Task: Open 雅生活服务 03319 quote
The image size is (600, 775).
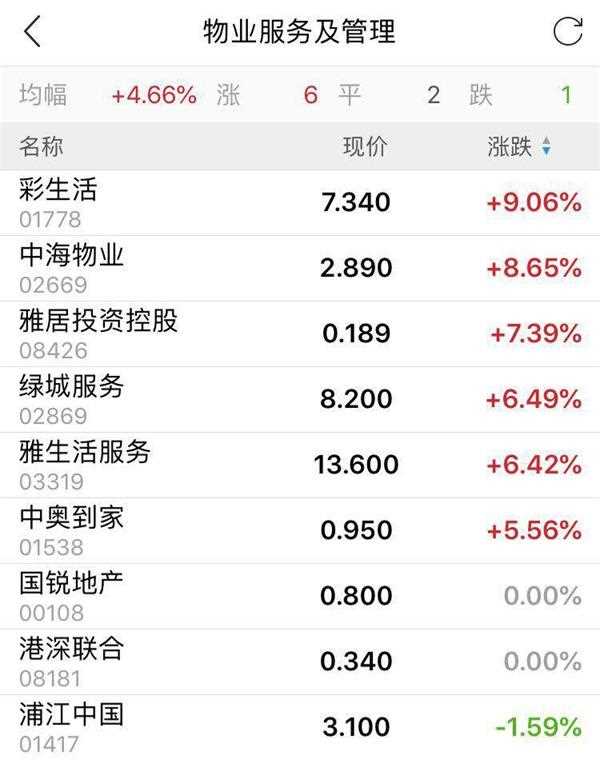Action: 300,465
